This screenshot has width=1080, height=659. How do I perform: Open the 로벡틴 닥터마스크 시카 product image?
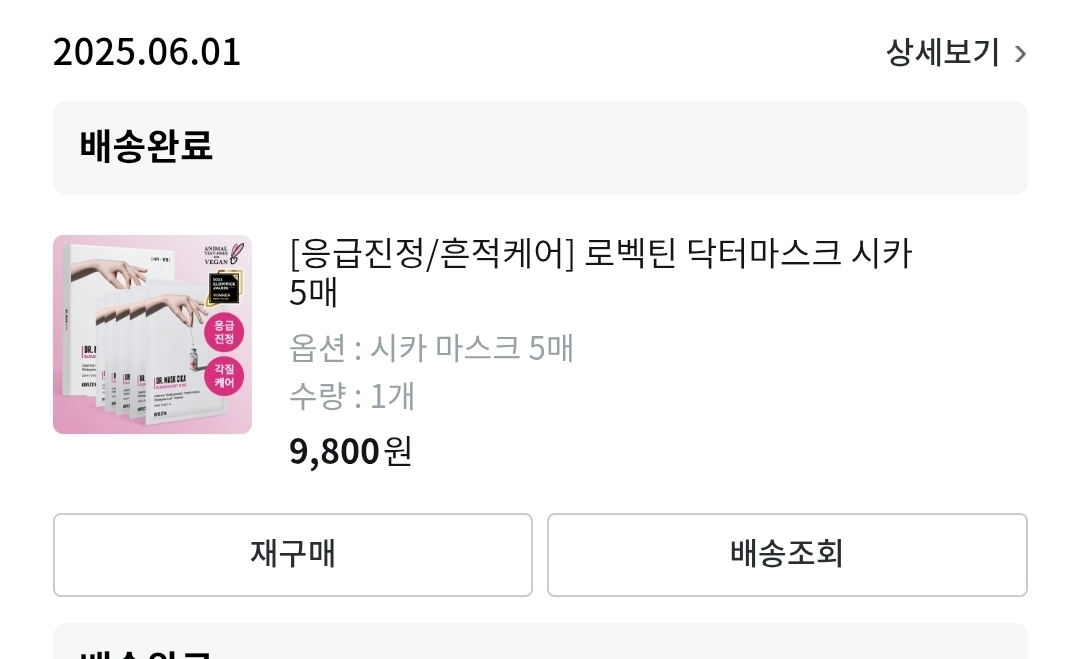point(152,334)
